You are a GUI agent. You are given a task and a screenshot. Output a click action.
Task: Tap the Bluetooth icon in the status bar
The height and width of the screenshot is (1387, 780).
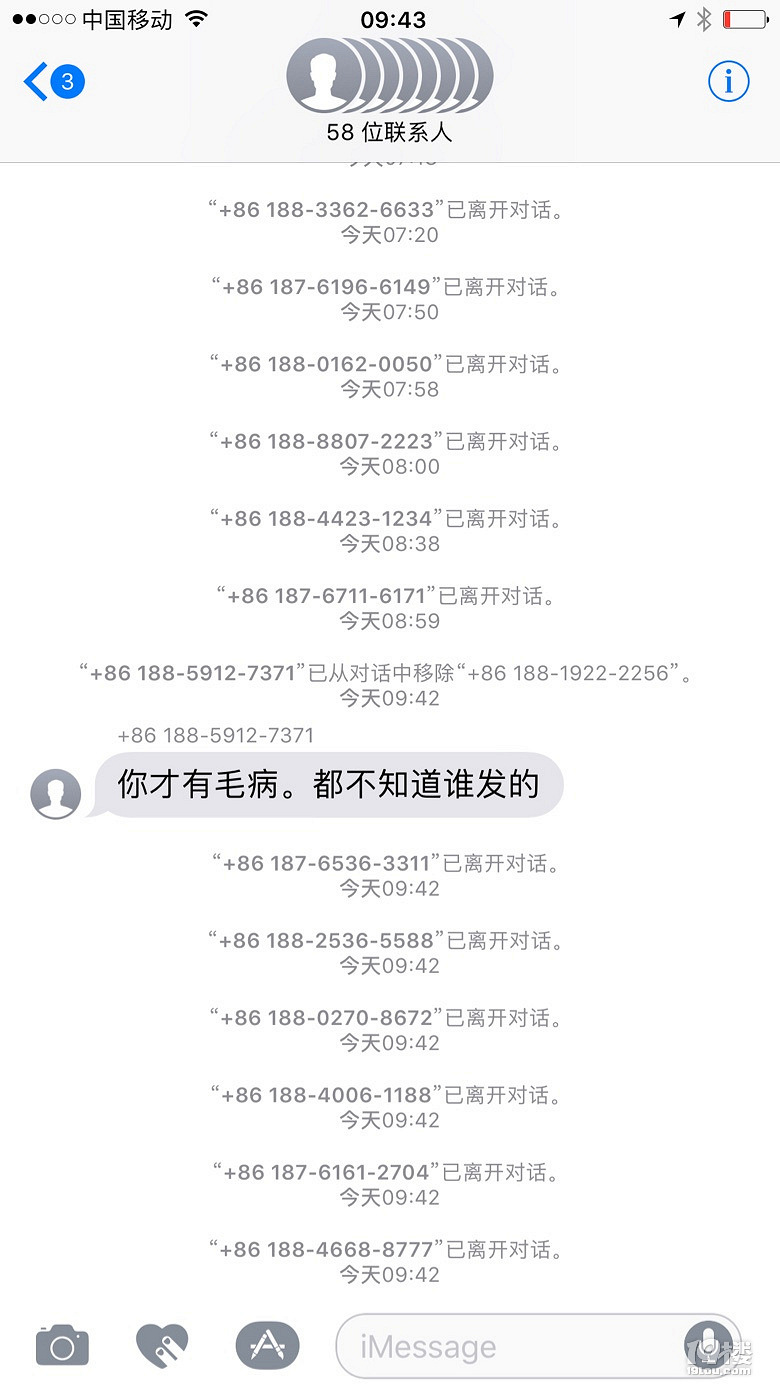pos(703,17)
